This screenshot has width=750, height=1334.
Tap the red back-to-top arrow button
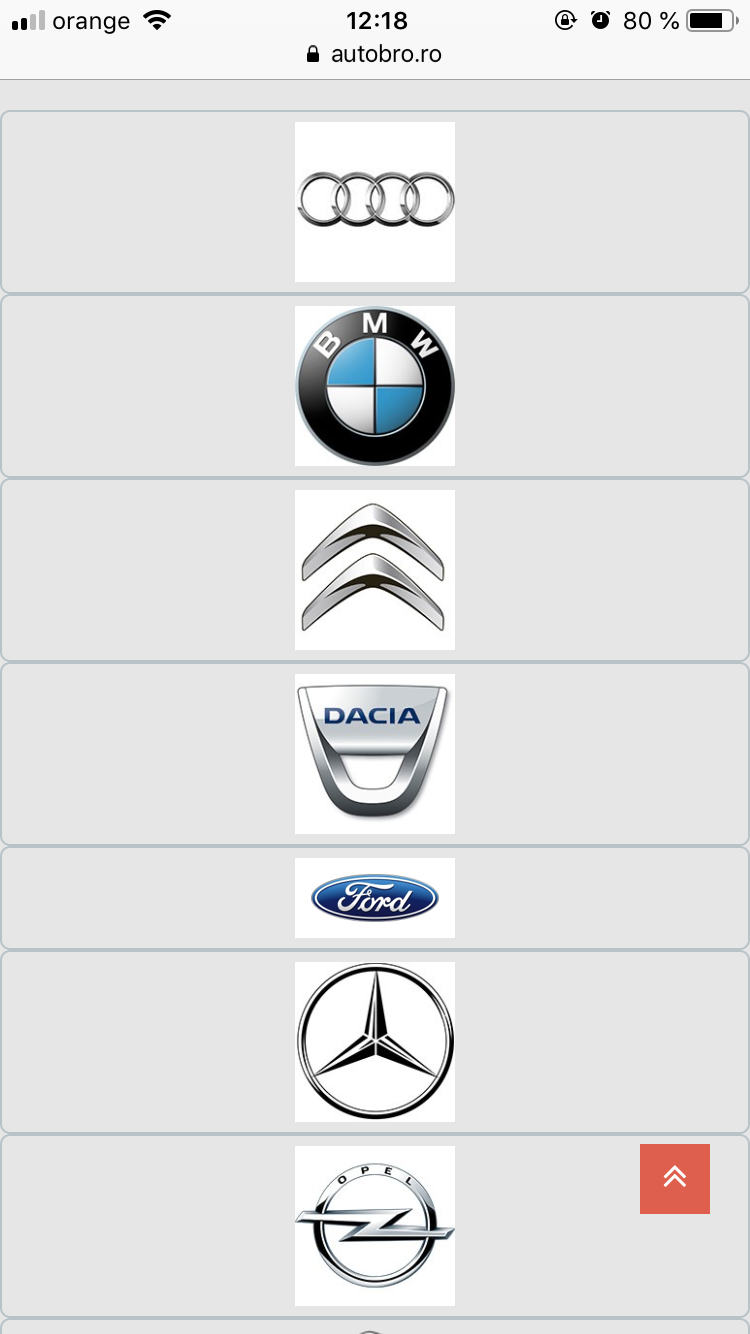coord(675,1179)
